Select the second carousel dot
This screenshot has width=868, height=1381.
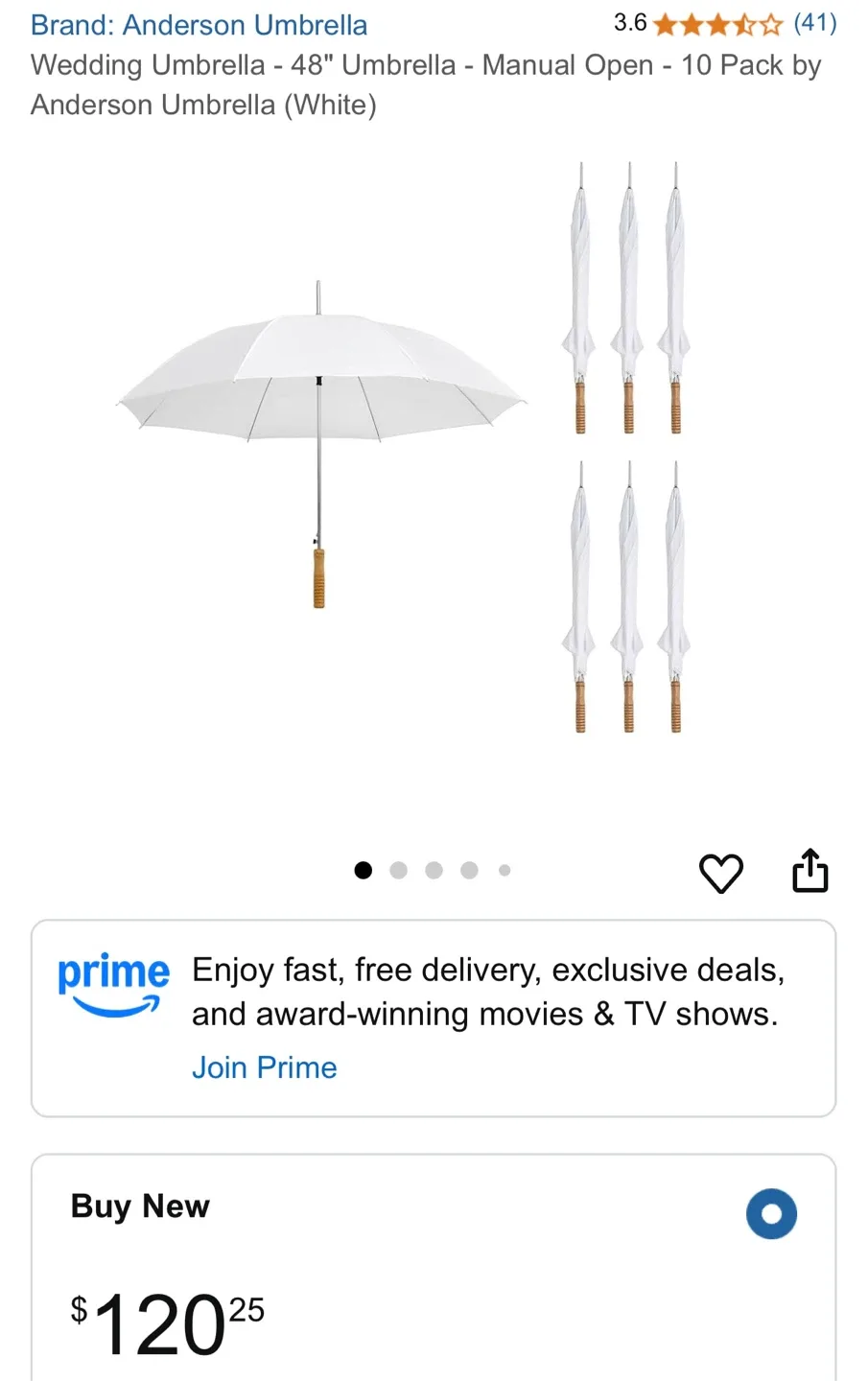point(398,870)
